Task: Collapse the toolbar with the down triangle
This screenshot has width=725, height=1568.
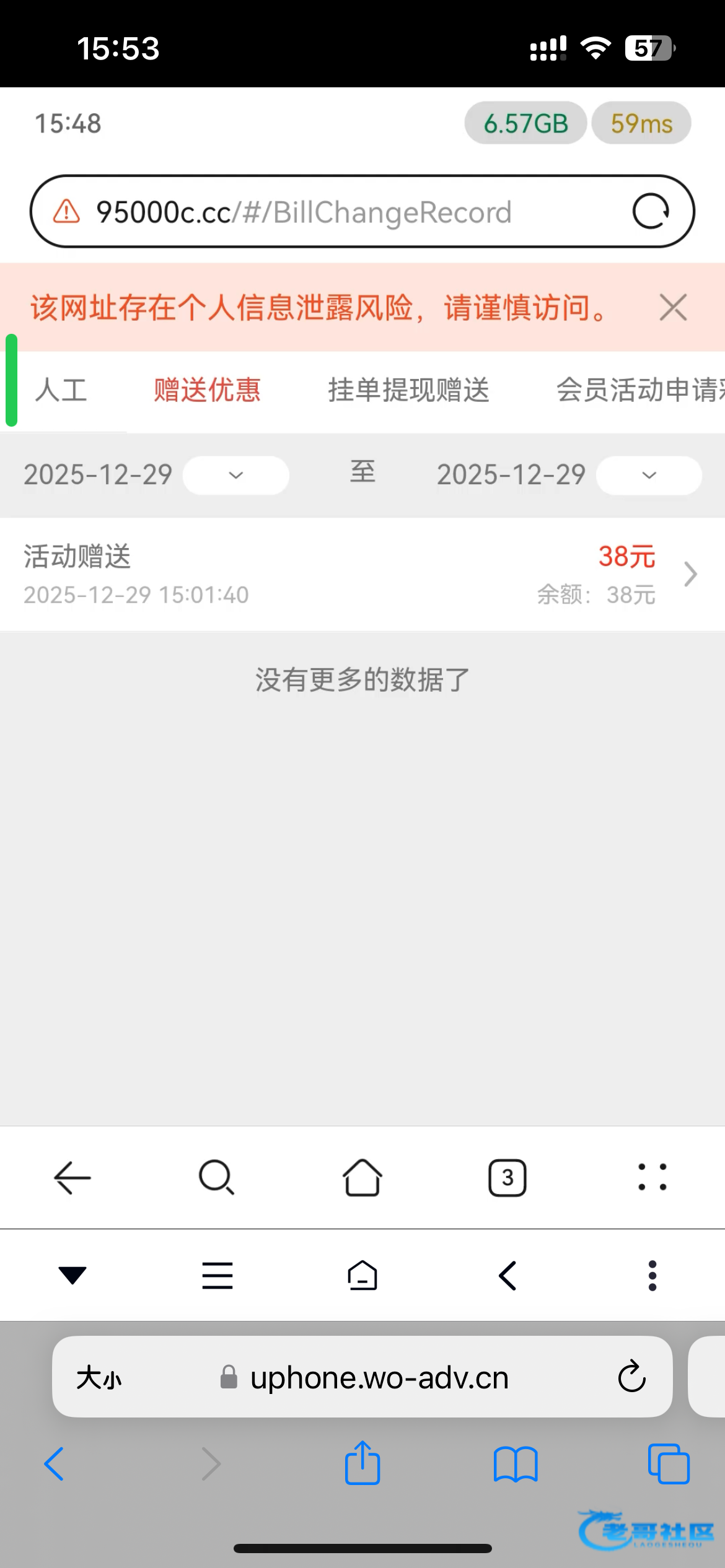Action: tap(72, 1275)
